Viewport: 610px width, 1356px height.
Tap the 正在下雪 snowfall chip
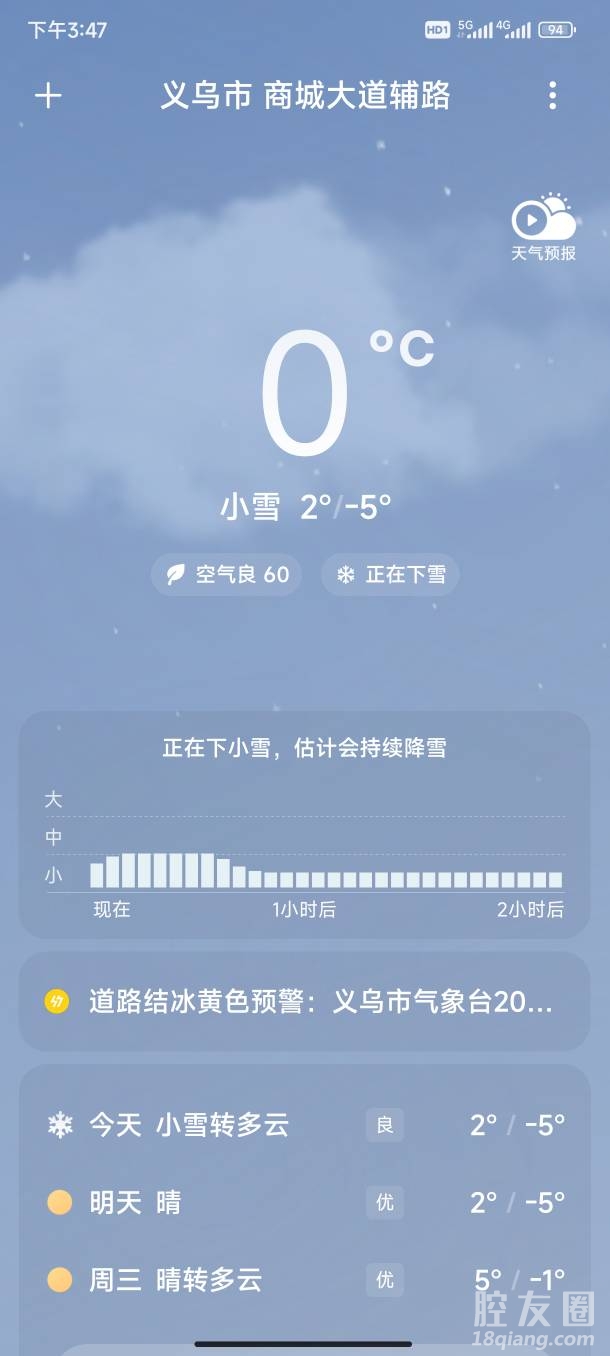coord(390,575)
